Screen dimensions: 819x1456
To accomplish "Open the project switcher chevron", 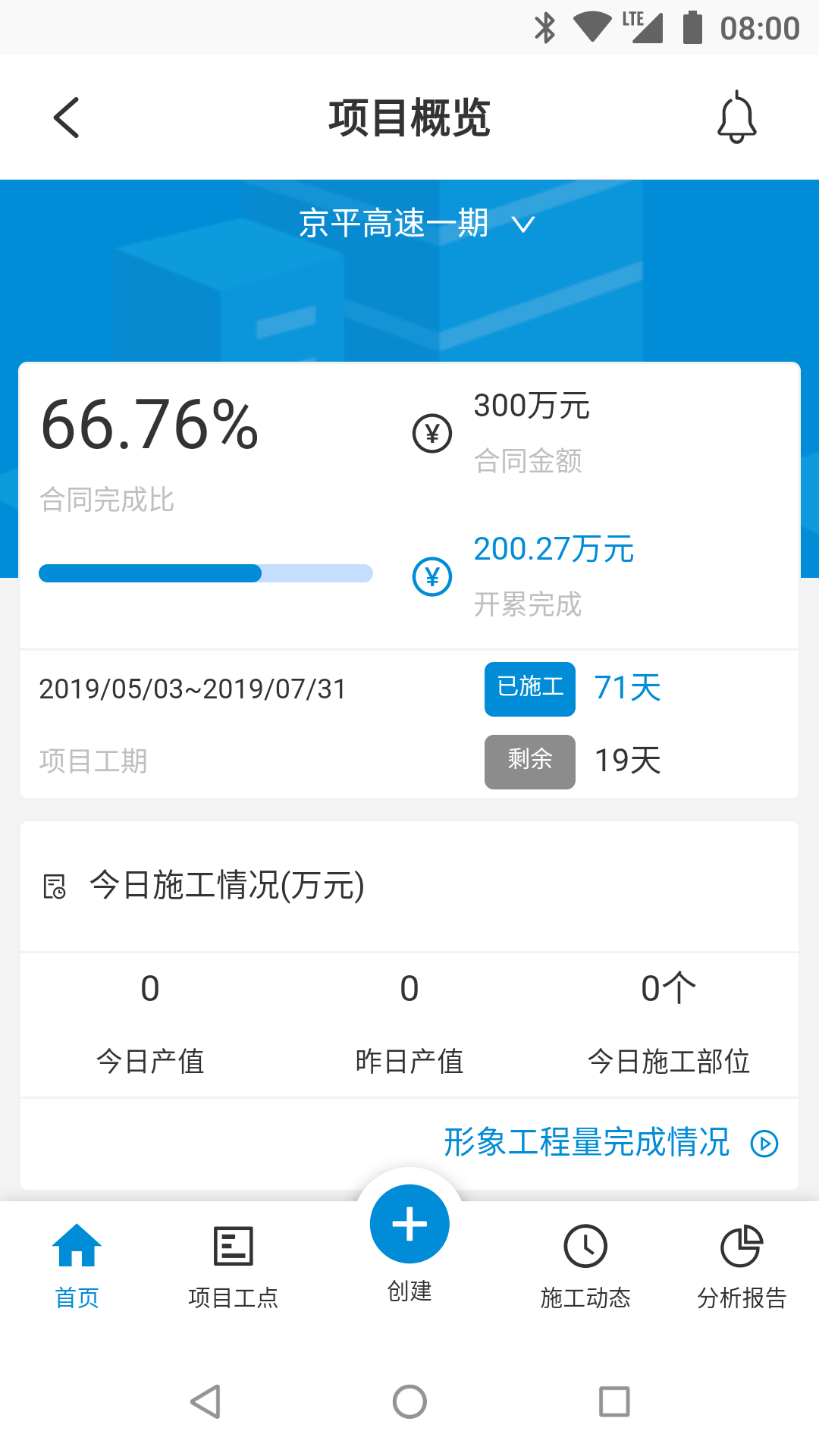I will click(x=522, y=224).
